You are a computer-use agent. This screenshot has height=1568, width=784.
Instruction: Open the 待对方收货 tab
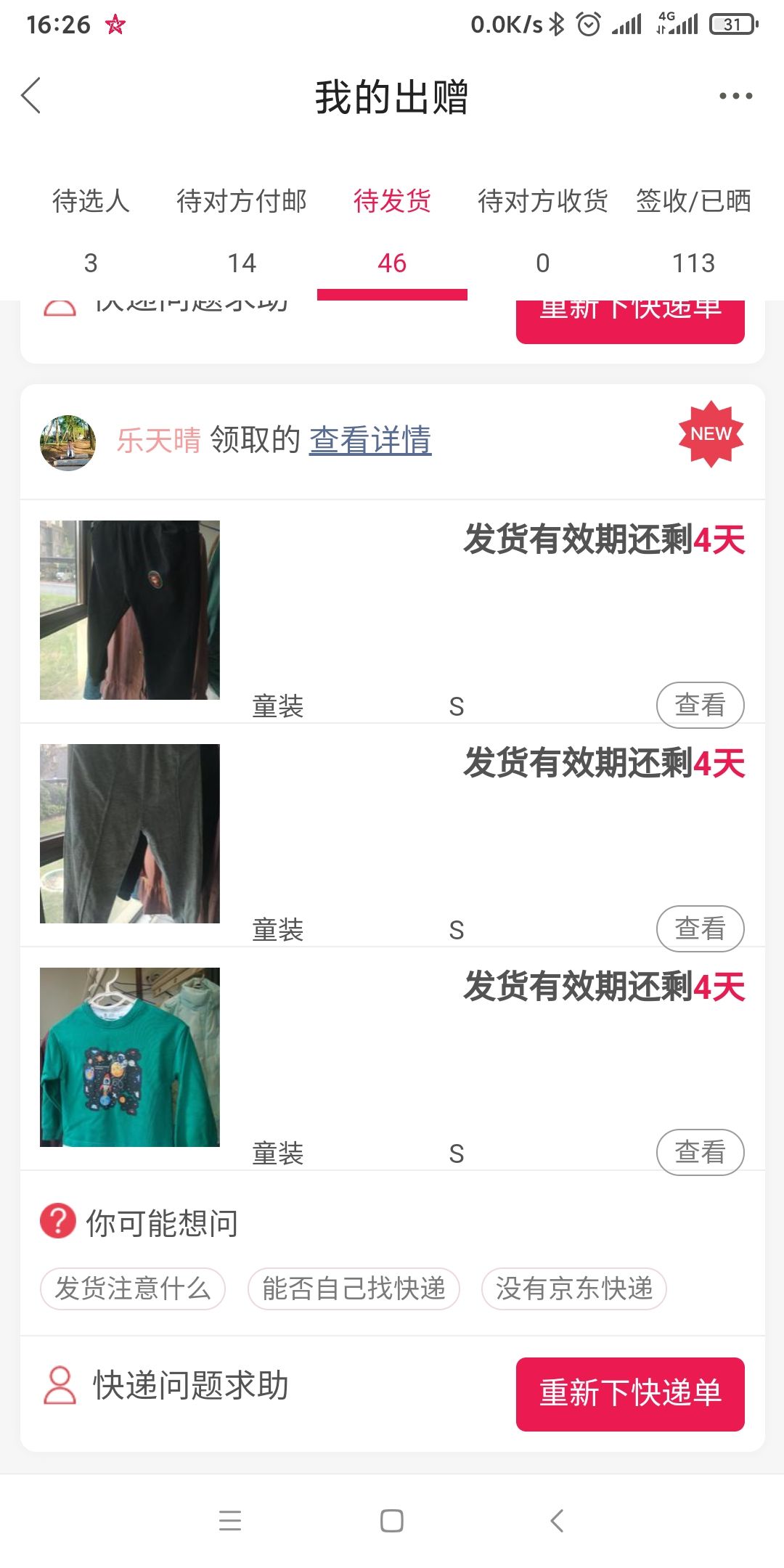point(543,231)
